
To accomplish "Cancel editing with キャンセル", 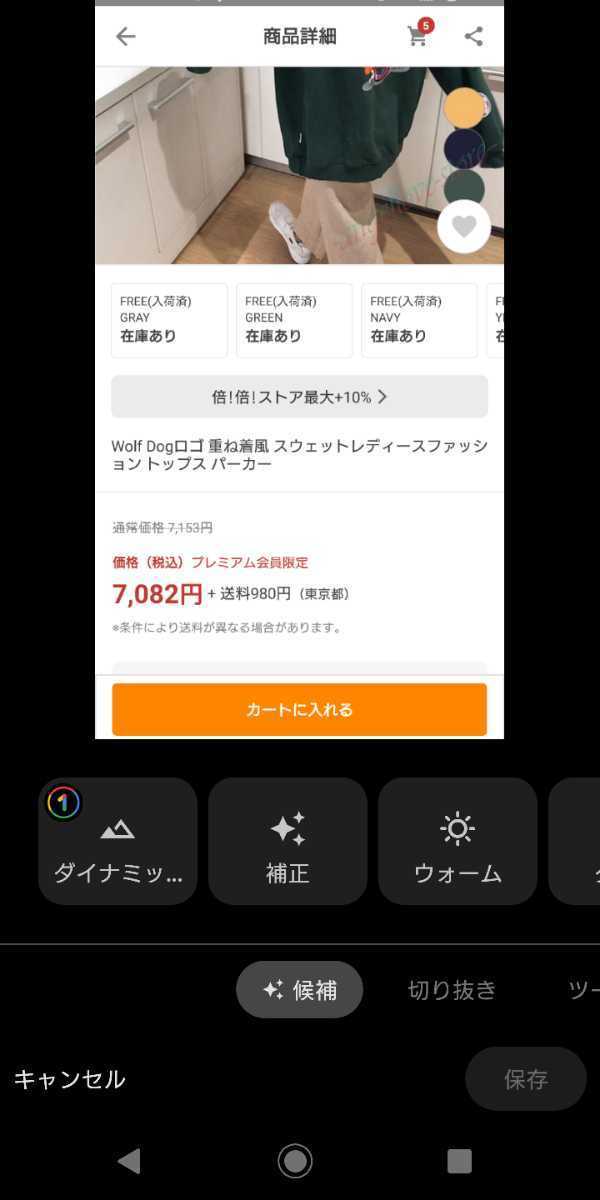I will [70, 1079].
